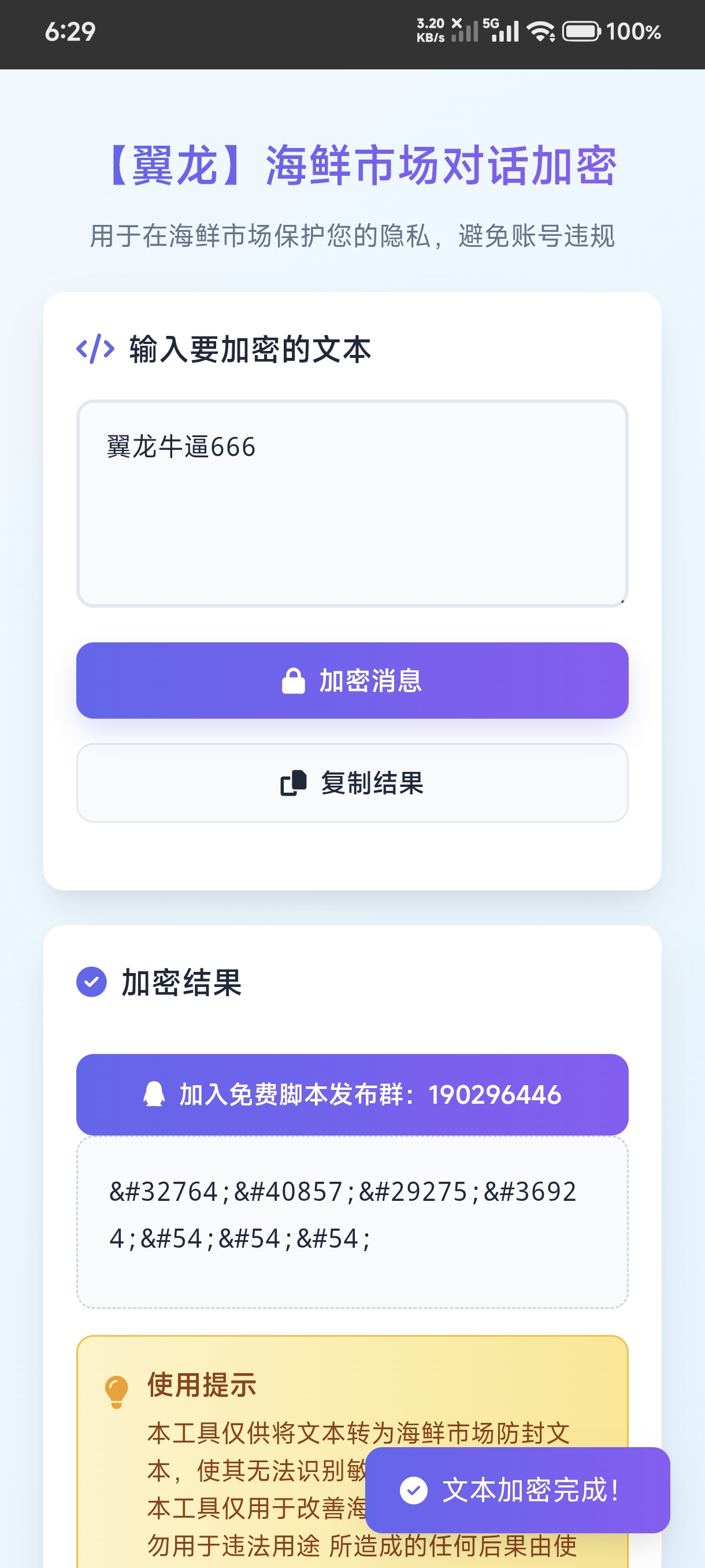Select the encrypted result output box
Viewport: 705px width, 1568px height.
(352, 1223)
